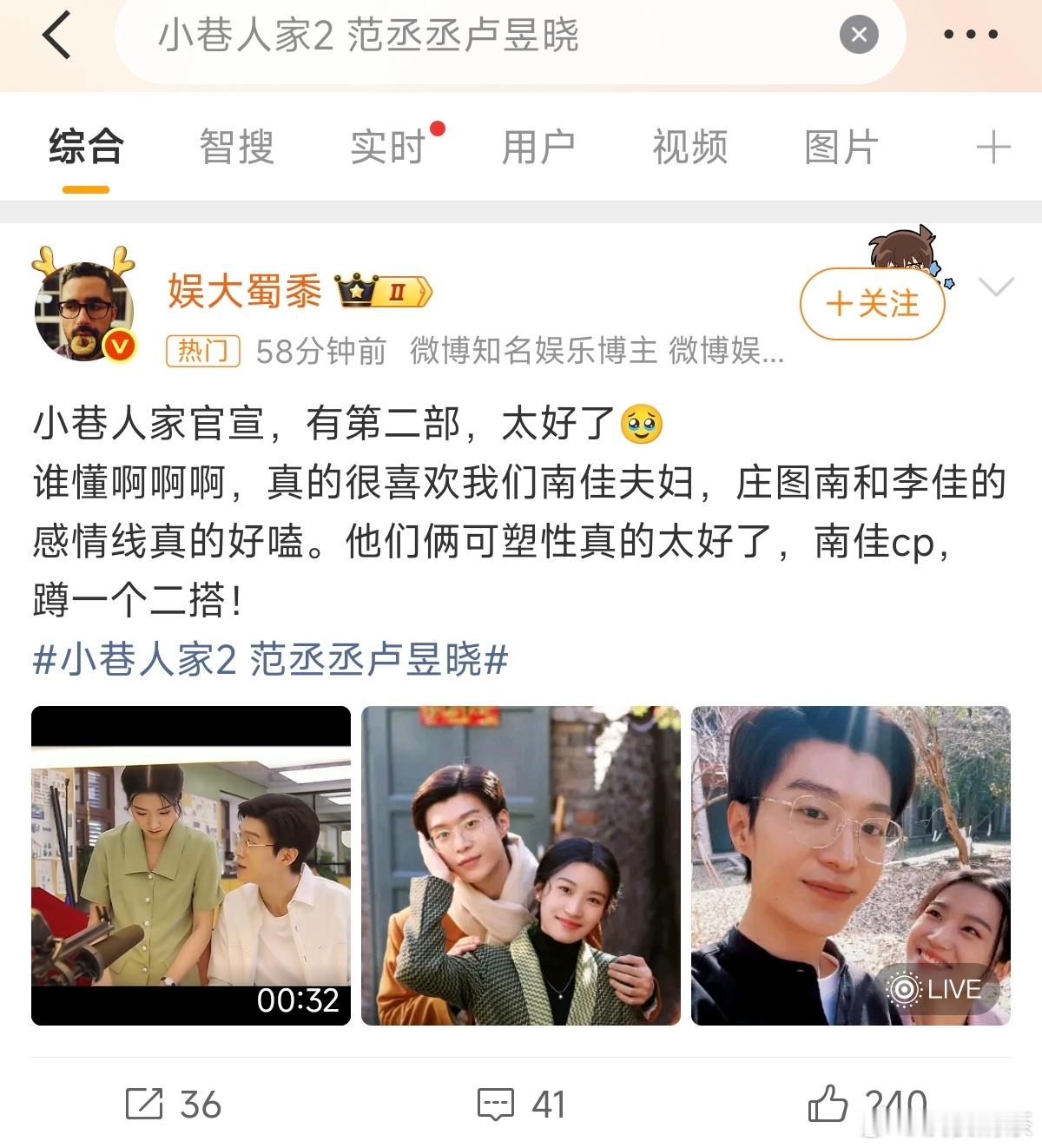Clear the search text with the X icon
The image size is (1042, 1148).
[x=858, y=34]
